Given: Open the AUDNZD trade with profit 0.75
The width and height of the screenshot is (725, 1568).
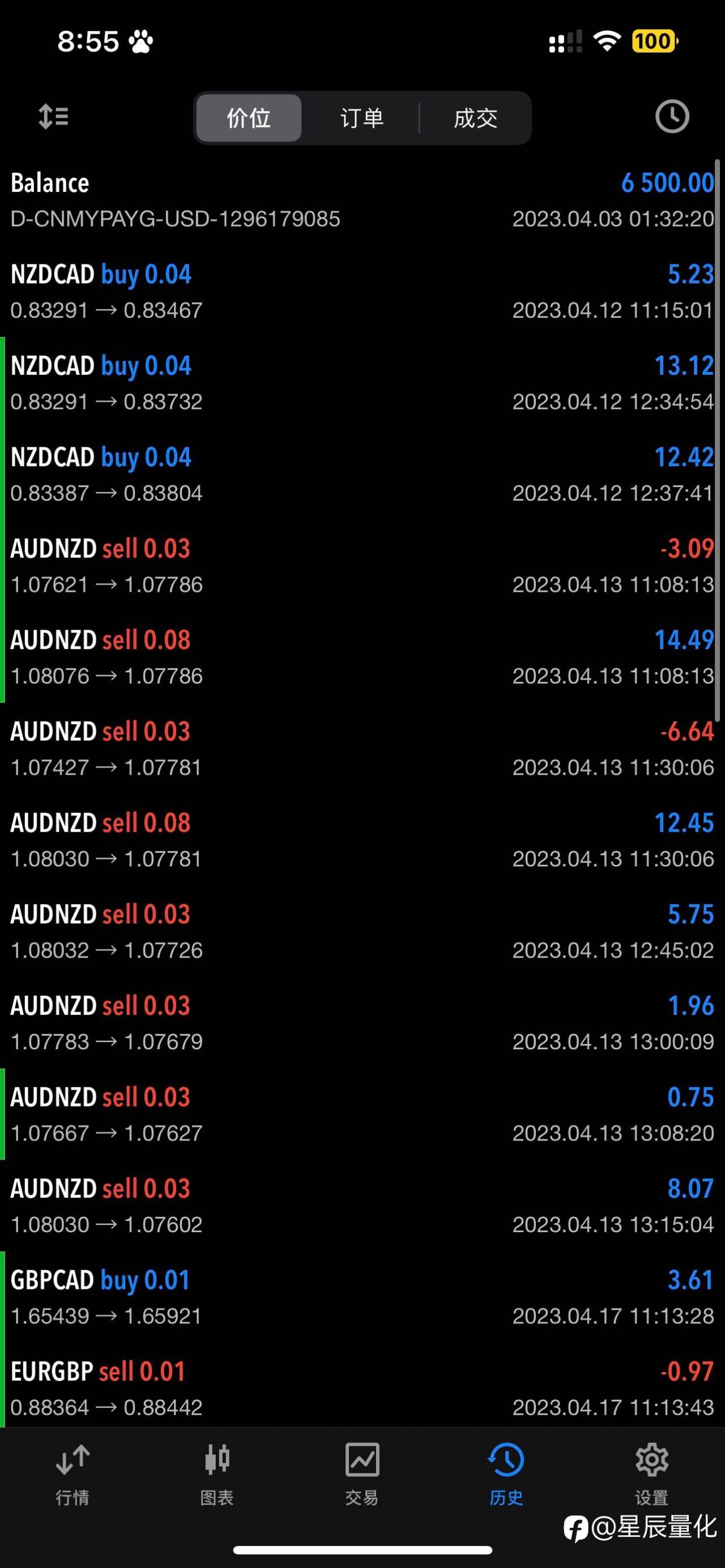Looking at the screenshot, I should (362, 1114).
